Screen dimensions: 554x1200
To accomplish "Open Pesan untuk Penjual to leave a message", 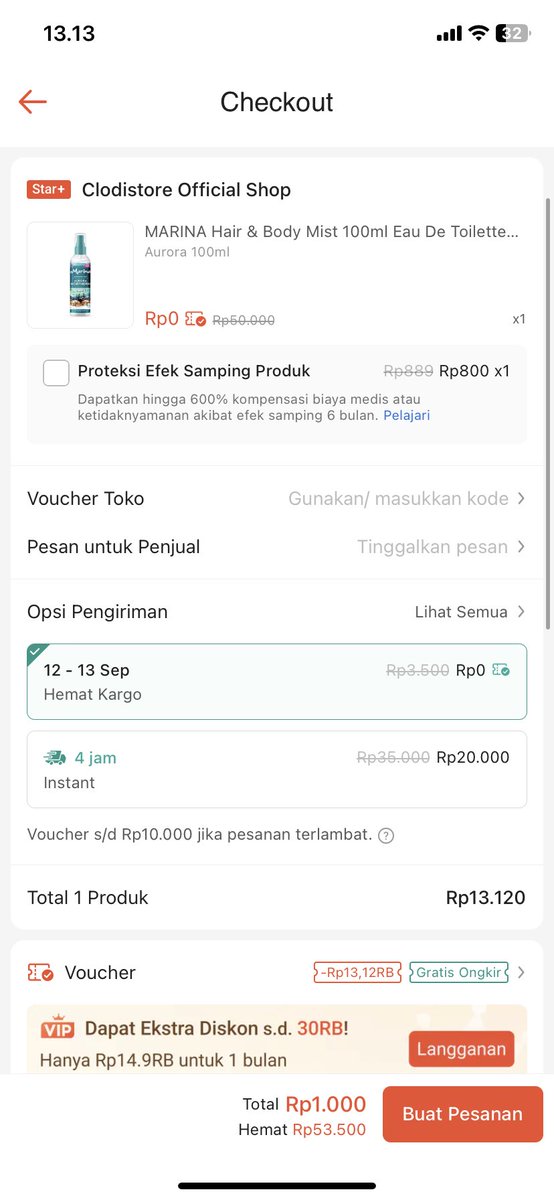I will (277, 547).
